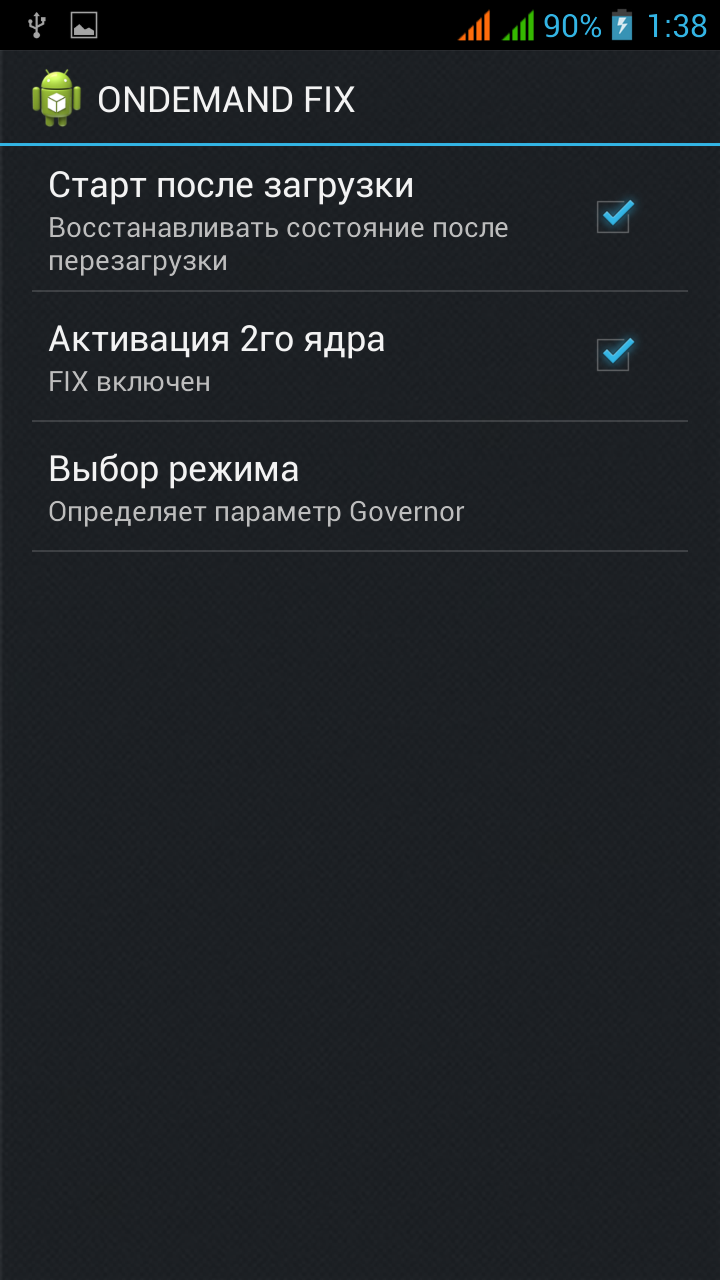Uncheck the Старт после загрузки checkbox

click(x=613, y=216)
